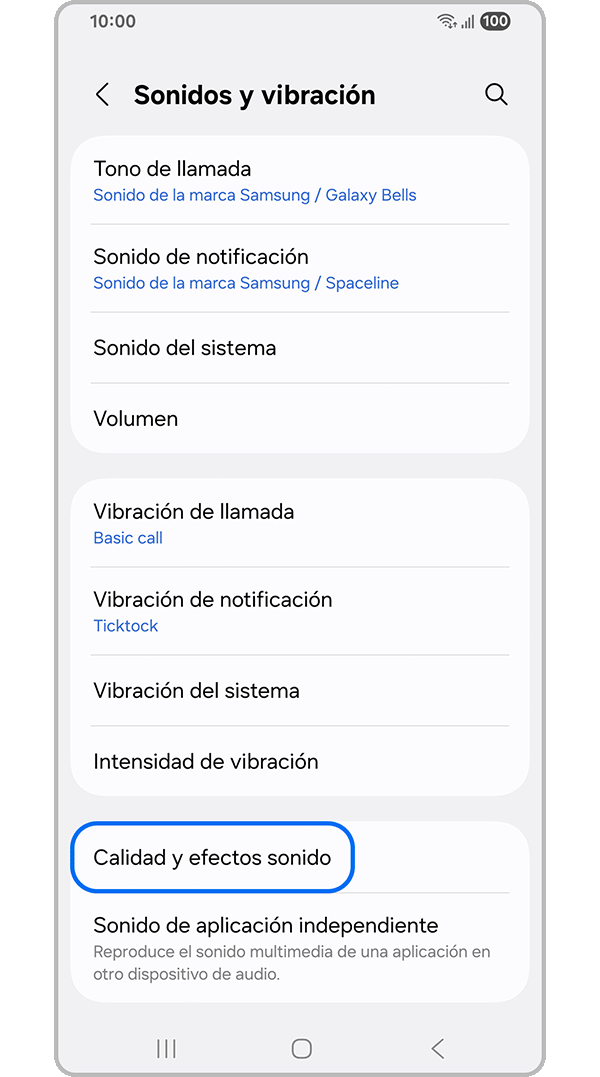The height and width of the screenshot is (1077, 600).
Task: Adjust Intensidad de vibración
Action: [x=299, y=761]
